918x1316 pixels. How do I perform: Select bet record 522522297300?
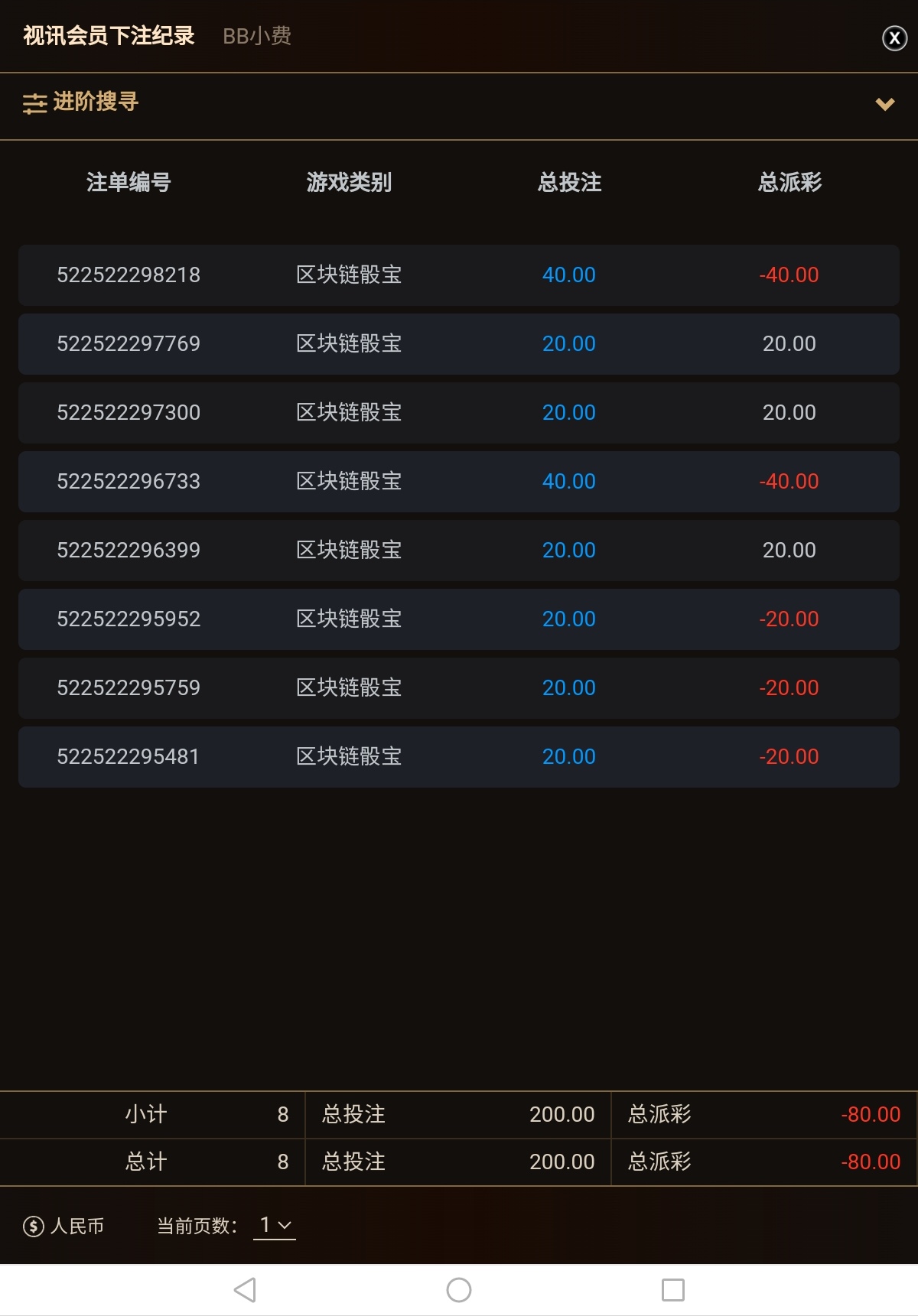[129, 413]
